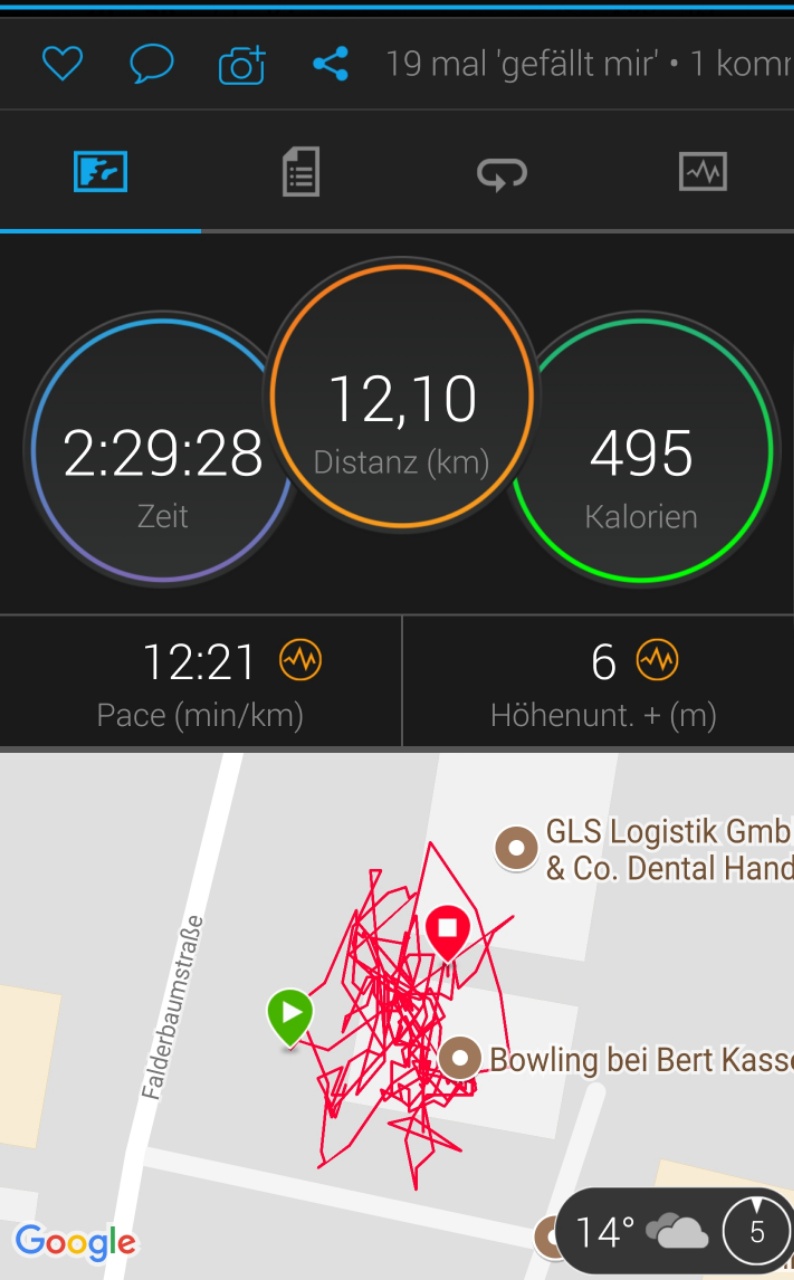Share this activity

331,65
